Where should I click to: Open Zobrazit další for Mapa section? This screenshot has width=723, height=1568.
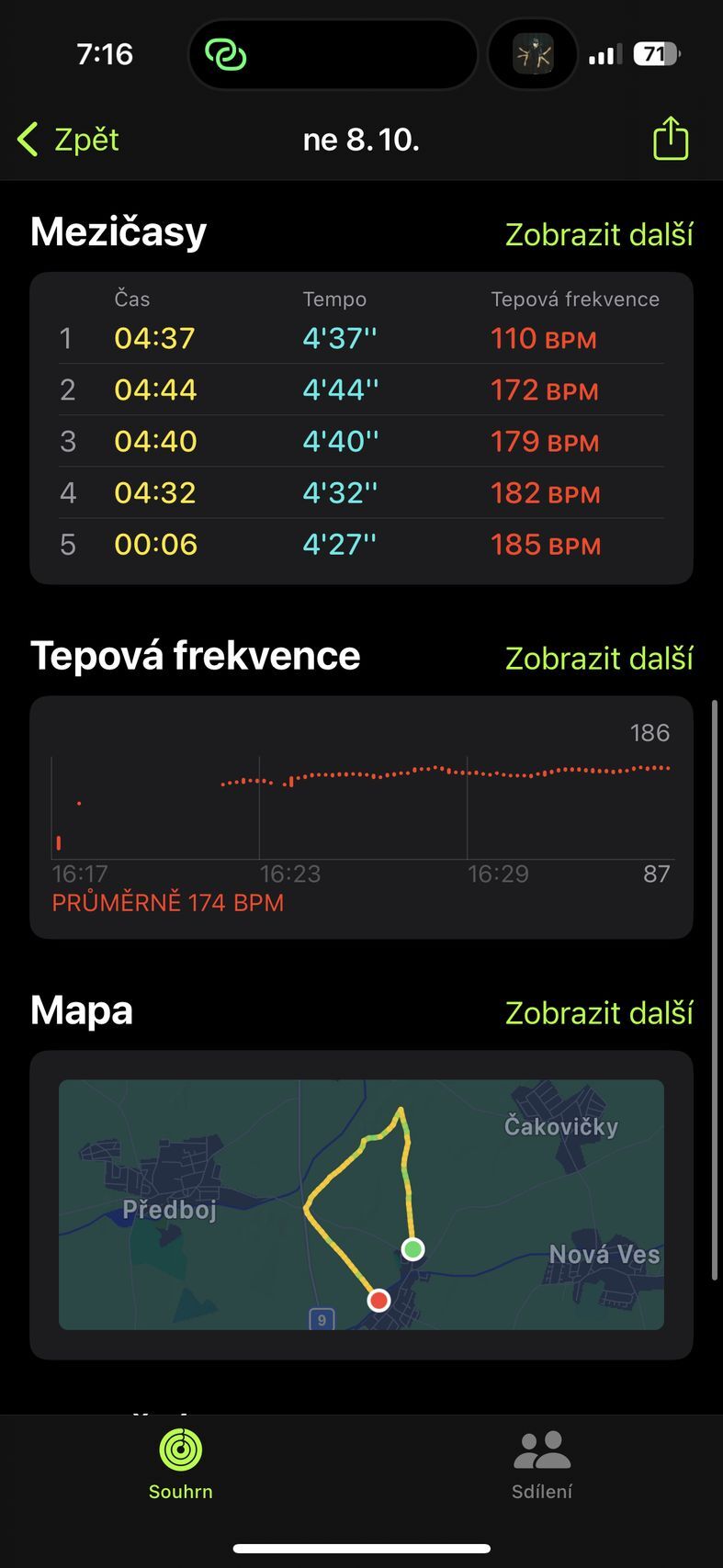coord(598,1011)
